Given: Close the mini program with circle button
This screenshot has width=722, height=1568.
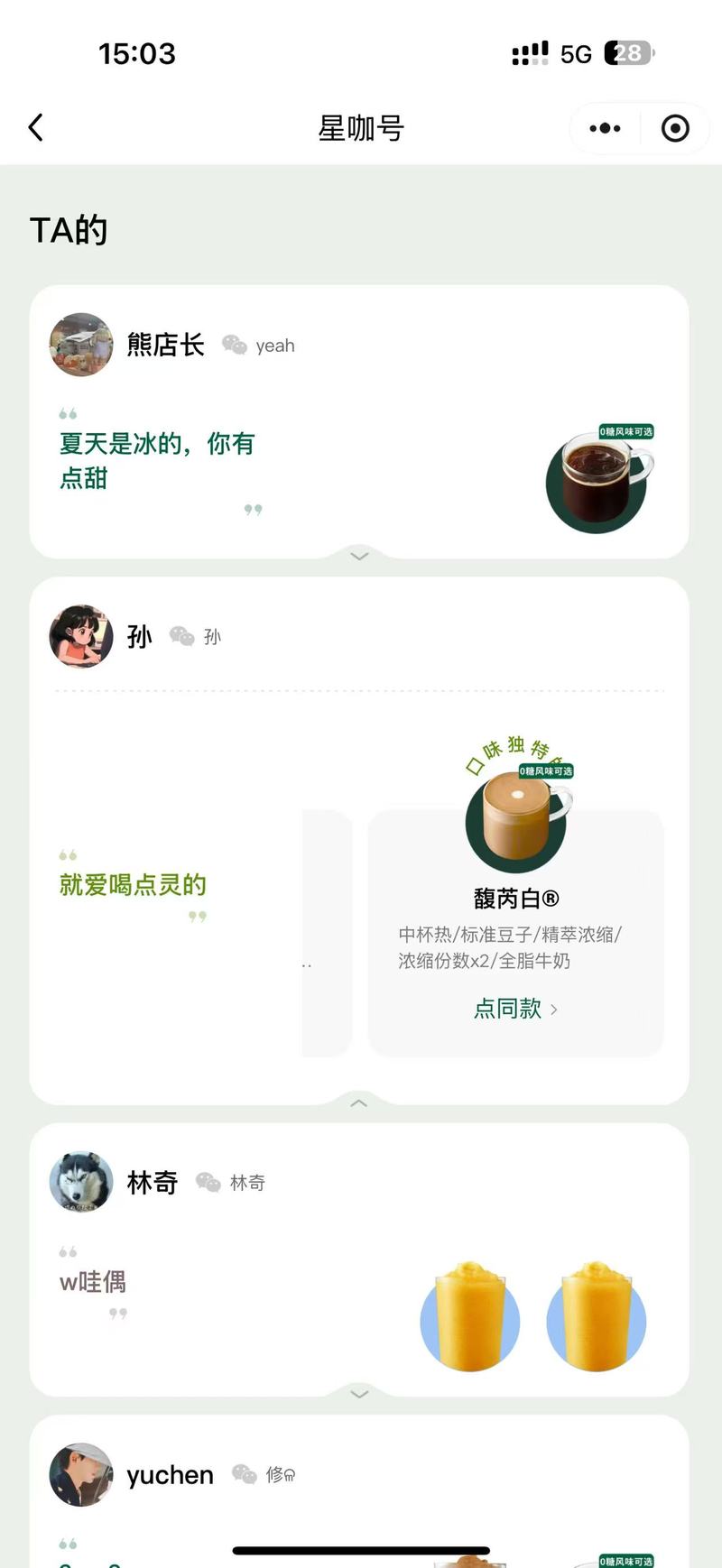Looking at the screenshot, I should (x=675, y=128).
